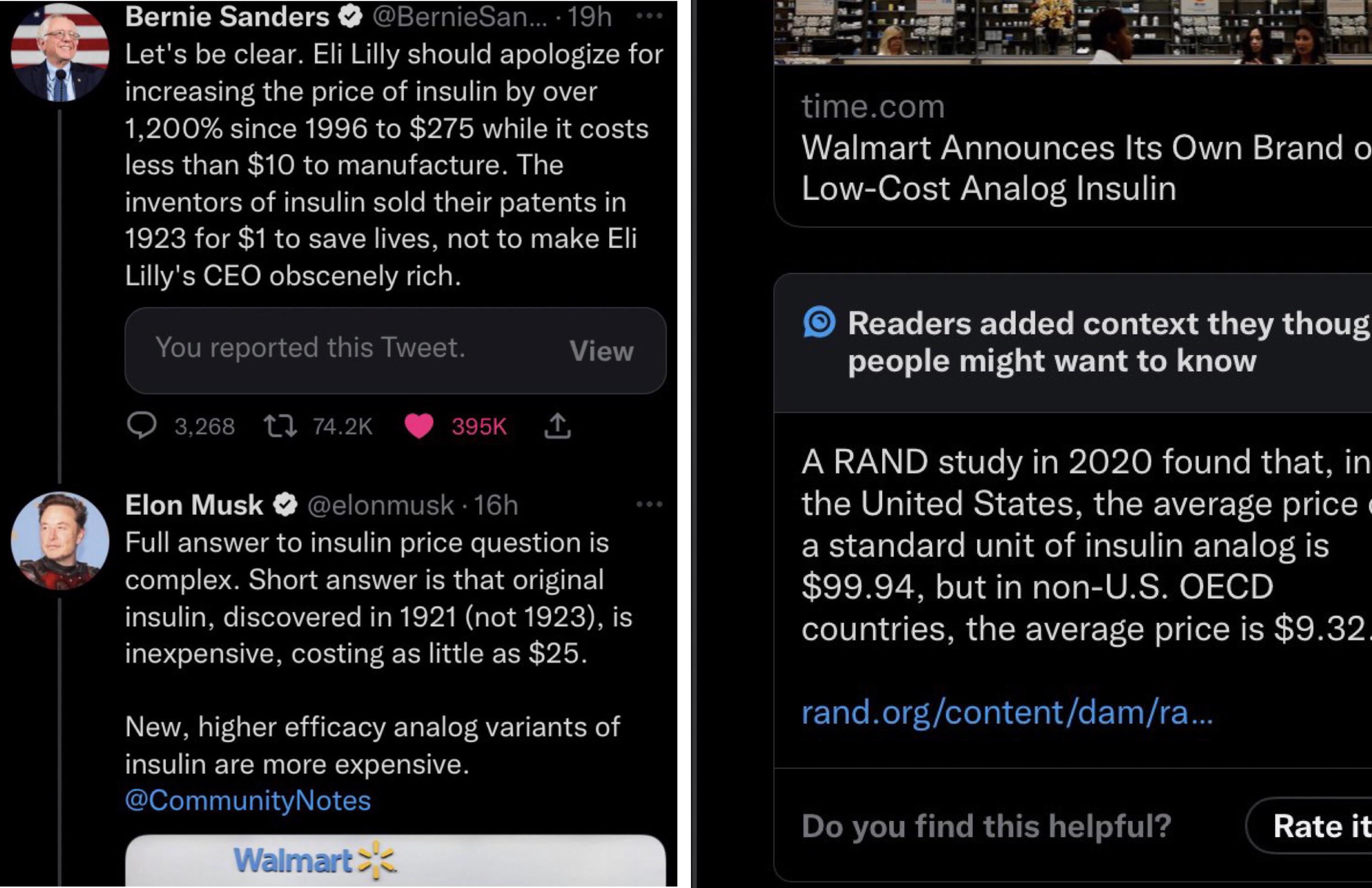Open Elon Musk's profile picture

pyautogui.click(x=60, y=541)
